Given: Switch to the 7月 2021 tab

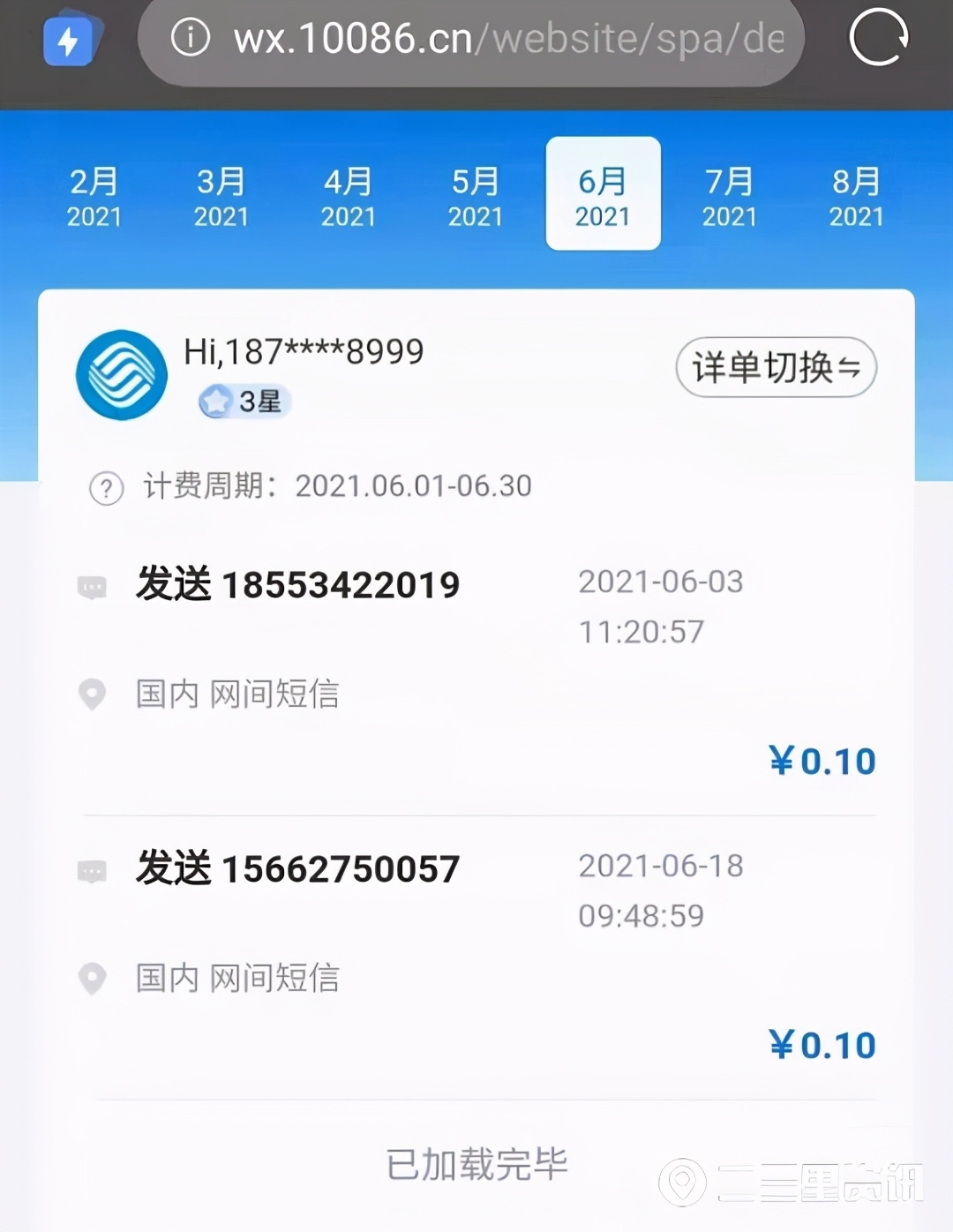Looking at the screenshot, I should coord(729,195).
